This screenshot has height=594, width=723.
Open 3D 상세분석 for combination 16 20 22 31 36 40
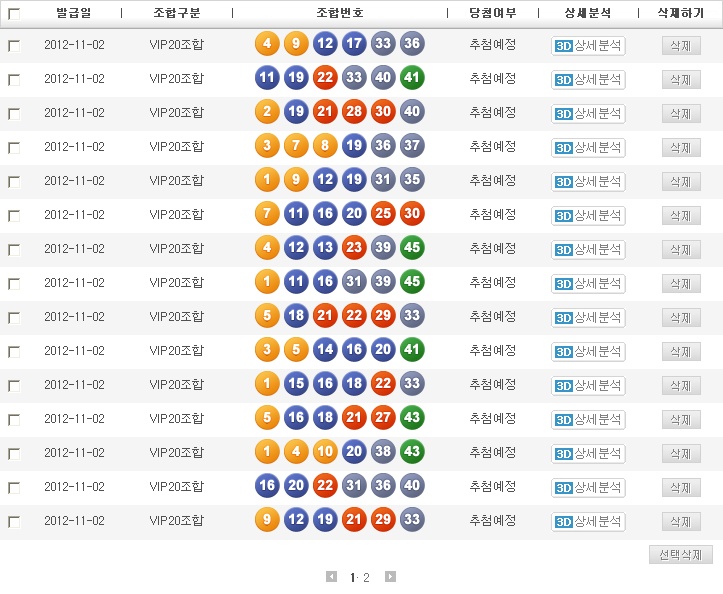tap(588, 488)
